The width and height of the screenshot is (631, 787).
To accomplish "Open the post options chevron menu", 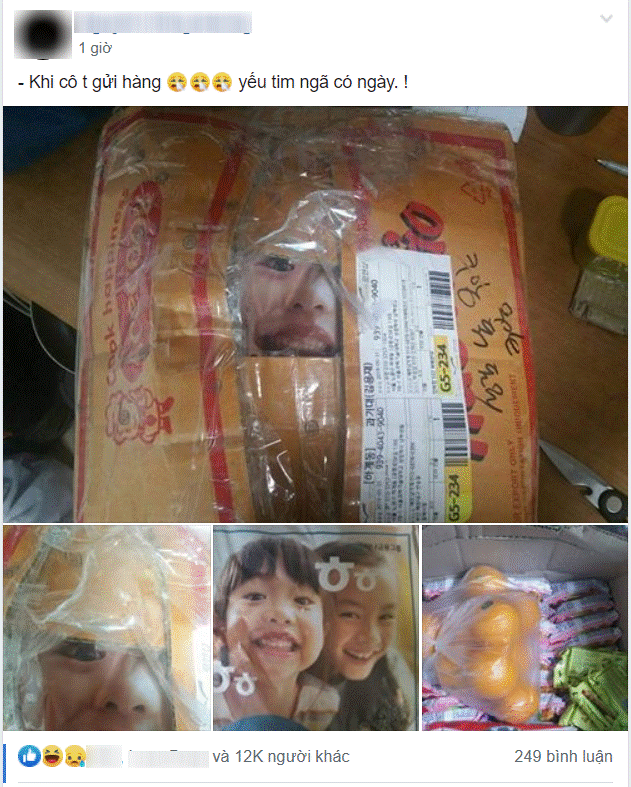I will pyautogui.click(x=606, y=20).
